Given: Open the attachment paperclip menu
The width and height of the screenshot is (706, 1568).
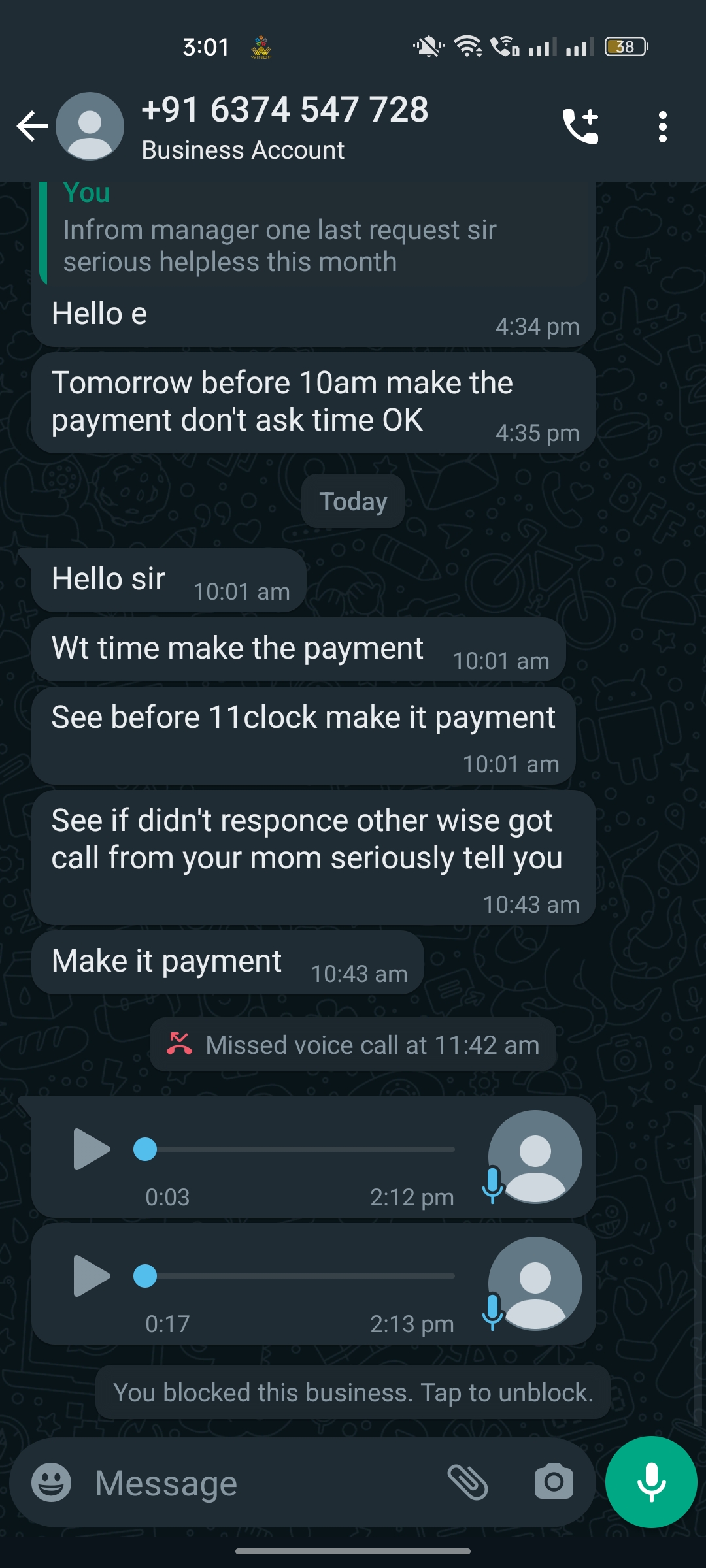Looking at the screenshot, I should [467, 1482].
